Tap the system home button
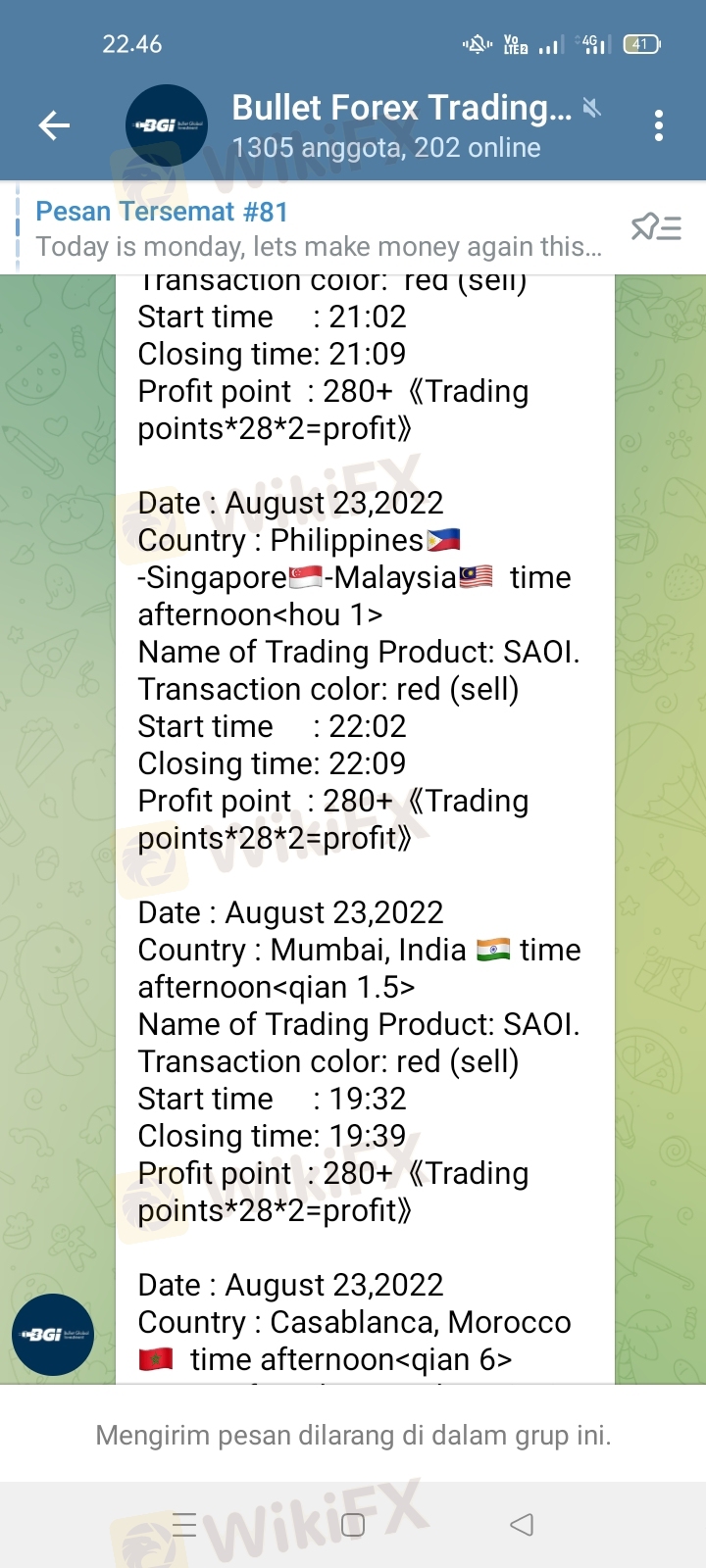Screen dimensions: 706x1568 coord(353,1524)
